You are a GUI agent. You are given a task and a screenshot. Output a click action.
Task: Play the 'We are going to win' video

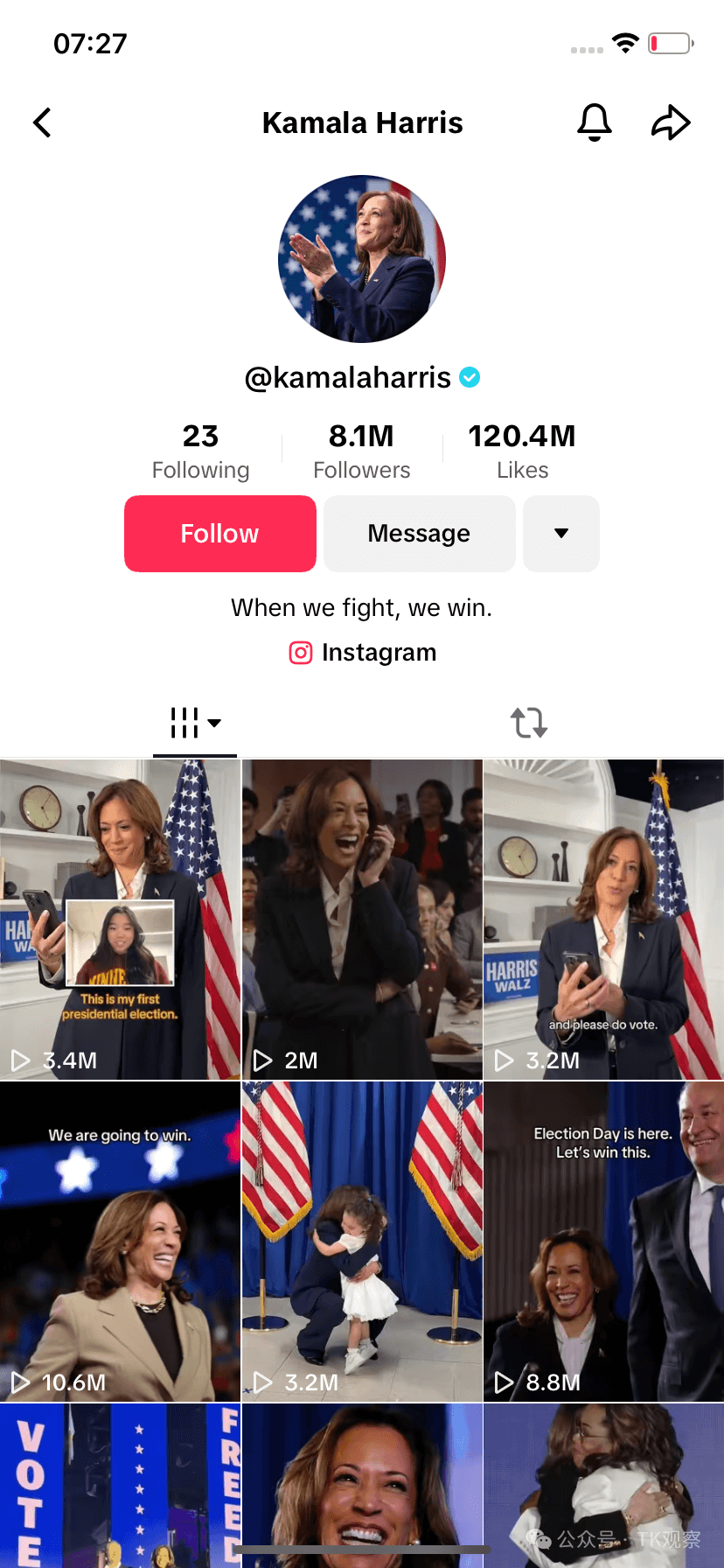120,1241
